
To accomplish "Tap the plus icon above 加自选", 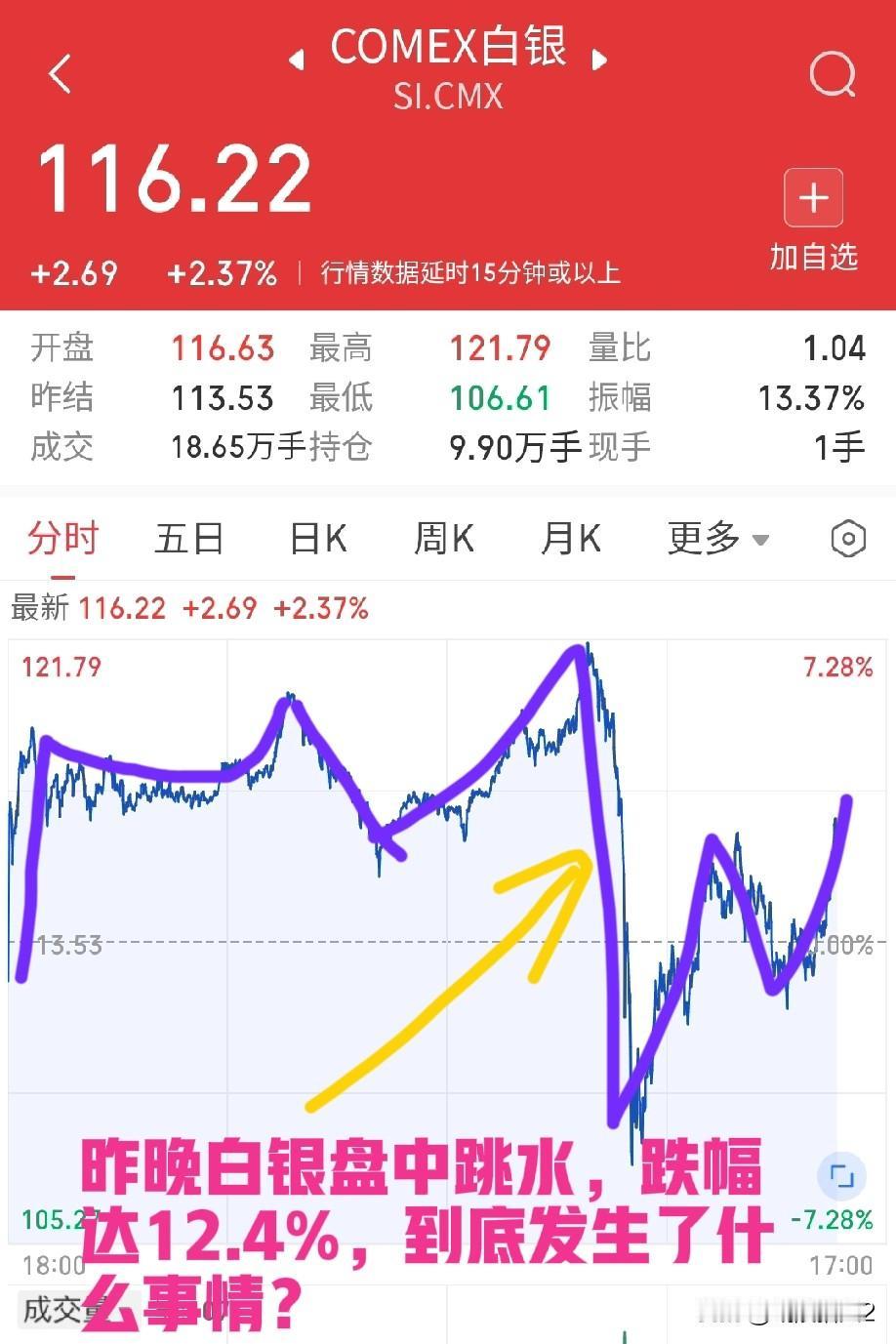I will (813, 197).
